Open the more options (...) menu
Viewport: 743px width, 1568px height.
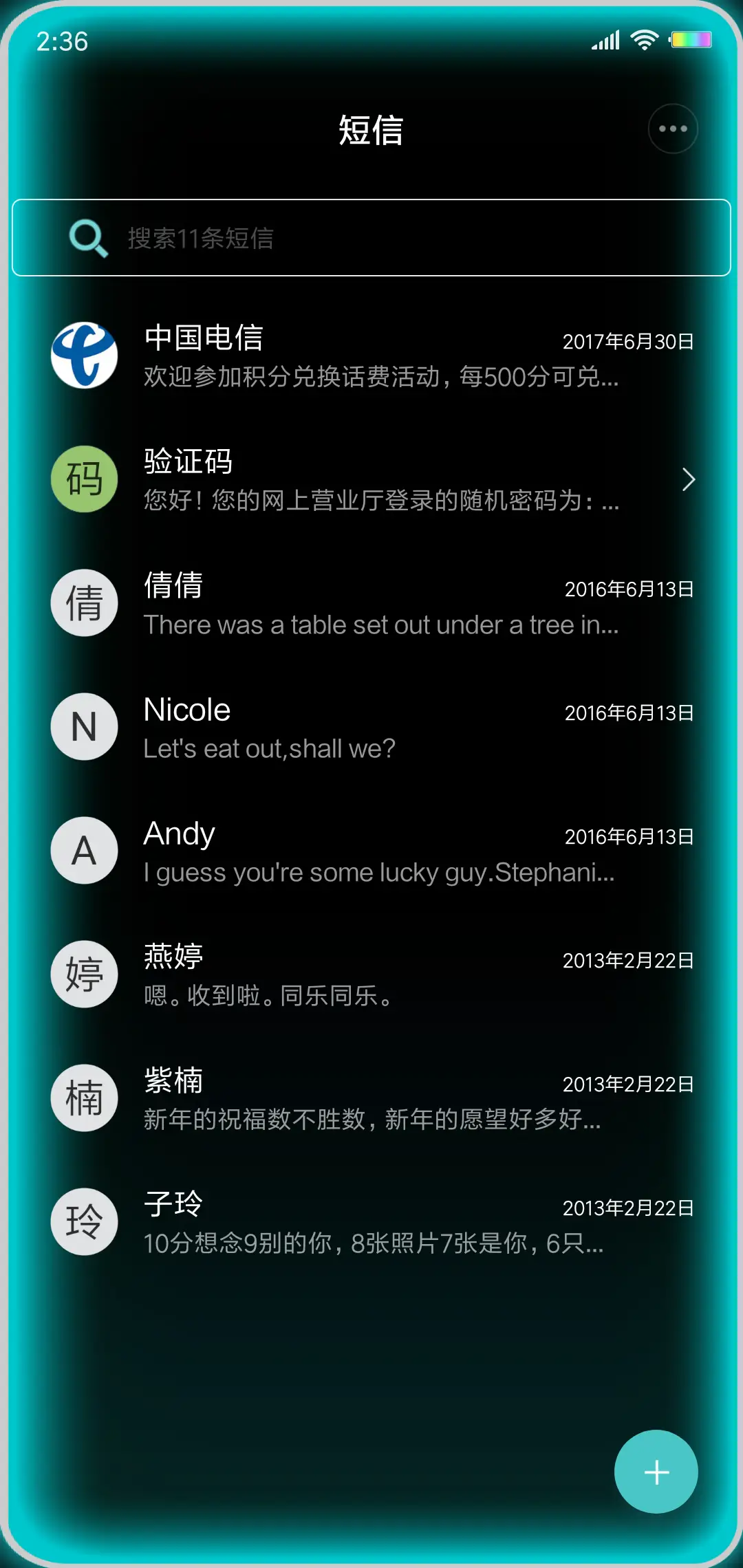(672, 129)
